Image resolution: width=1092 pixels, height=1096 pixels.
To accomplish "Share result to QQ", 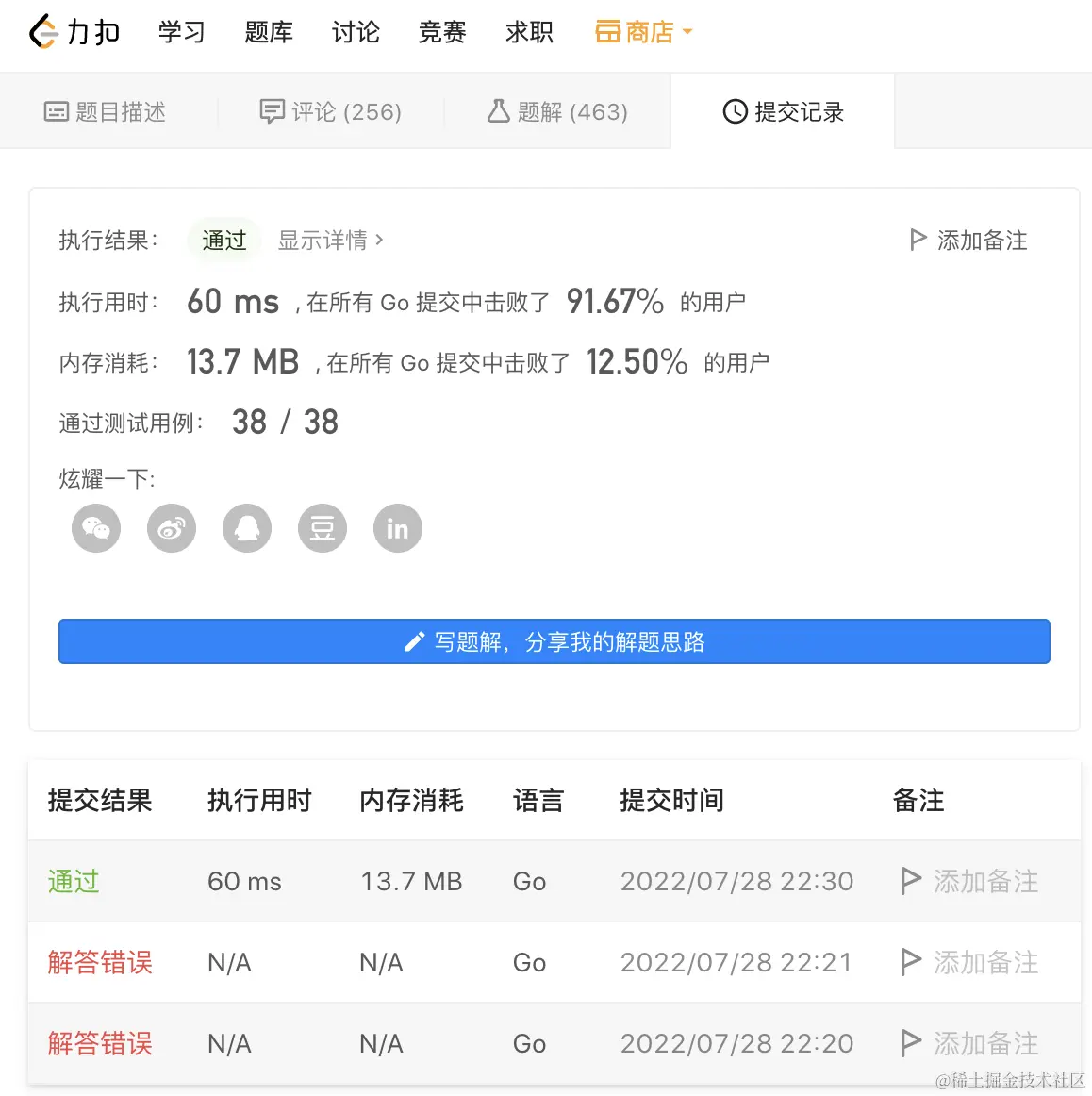I will tap(247, 528).
